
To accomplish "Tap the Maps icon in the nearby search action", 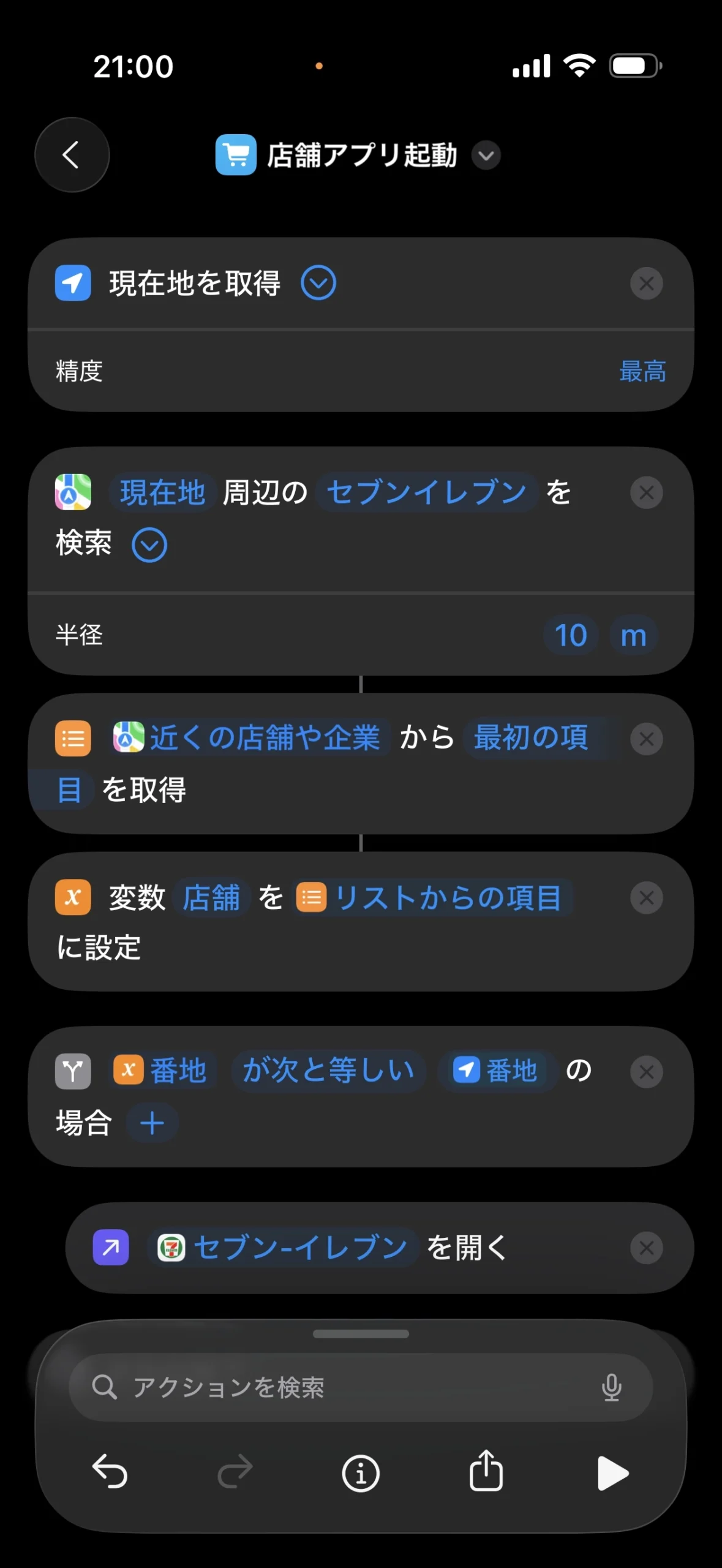I will pyautogui.click(x=72, y=492).
